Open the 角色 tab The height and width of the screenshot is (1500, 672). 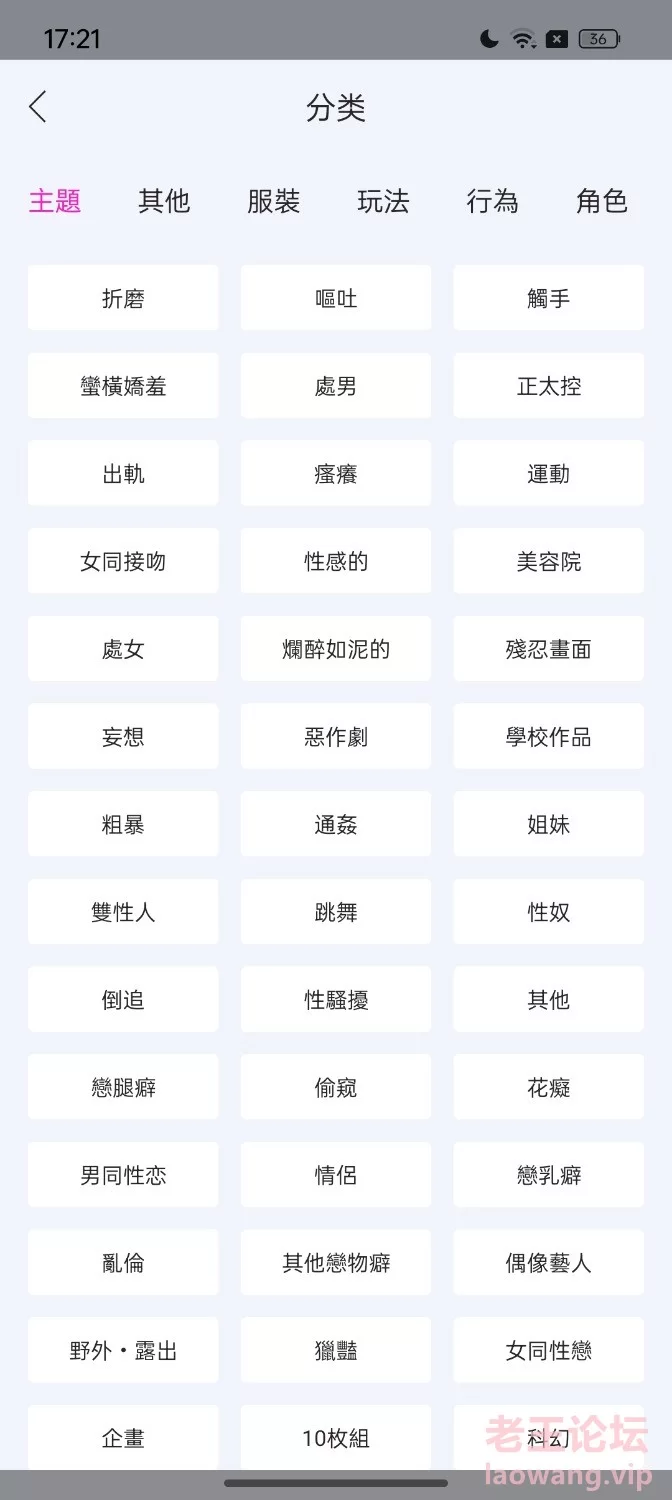pyautogui.click(x=602, y=201)
